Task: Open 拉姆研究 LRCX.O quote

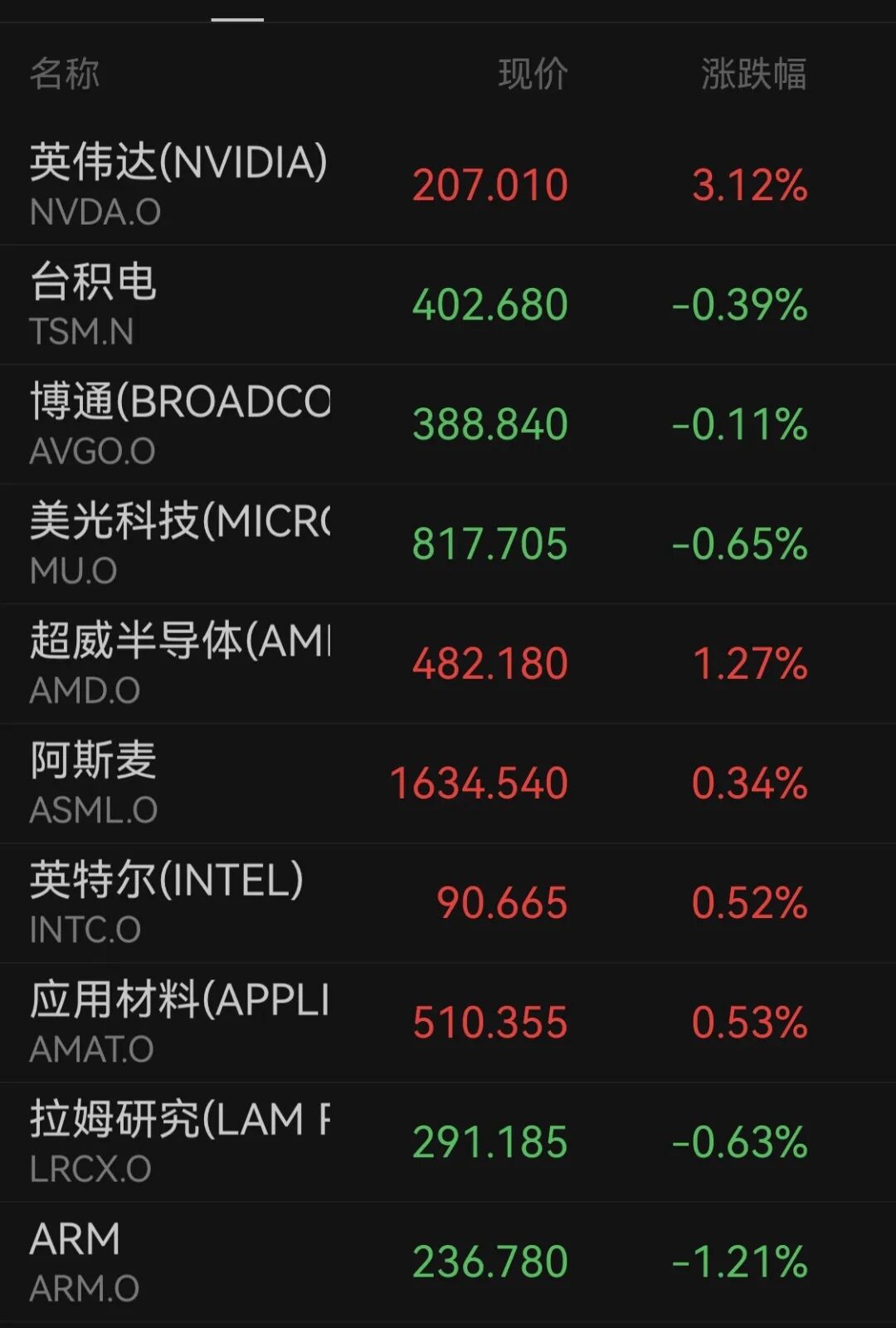Action: point(448,1141)
